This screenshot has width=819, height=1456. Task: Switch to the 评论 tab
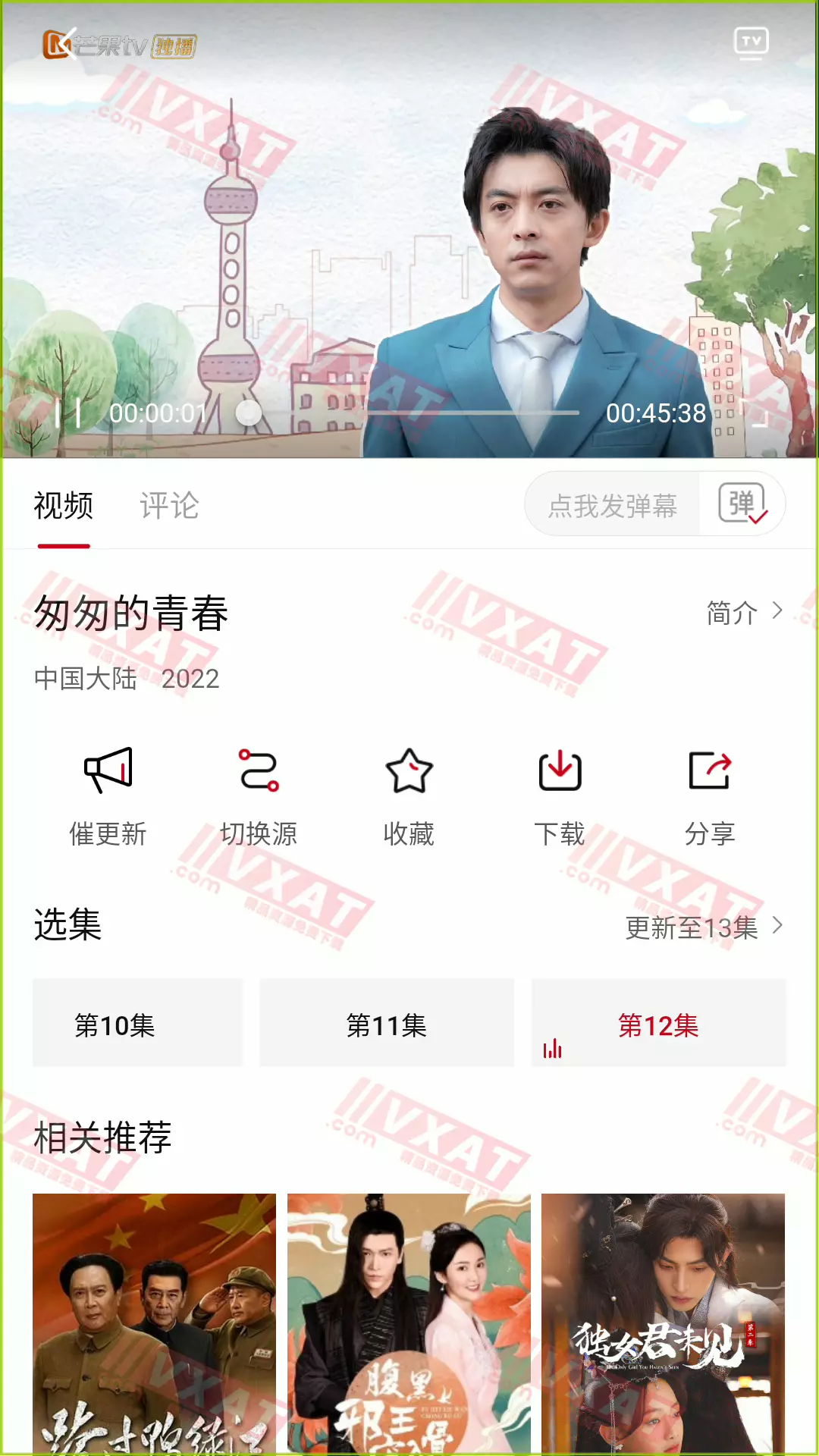coord(169,506)
